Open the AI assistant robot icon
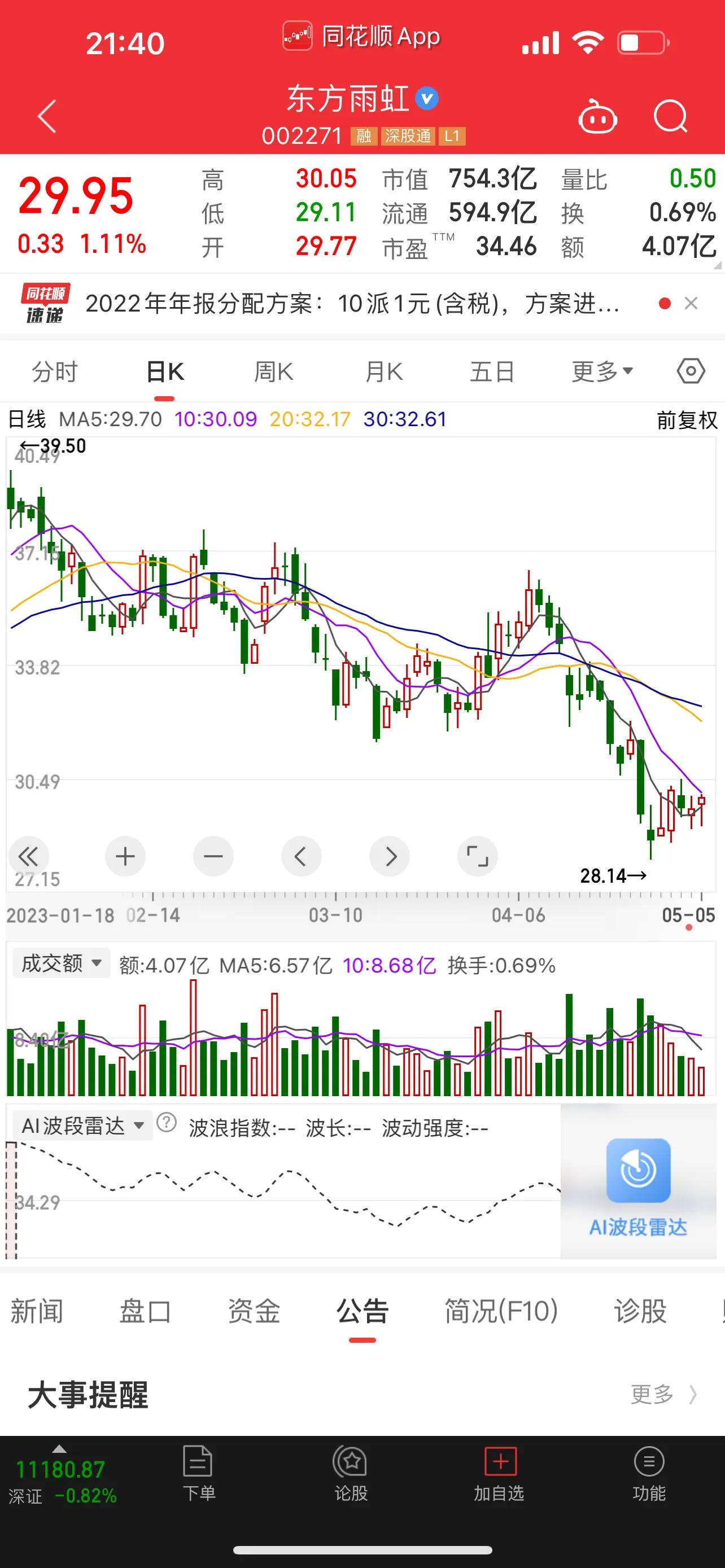Screen dimensions: 725x1568 click(597, 117)
